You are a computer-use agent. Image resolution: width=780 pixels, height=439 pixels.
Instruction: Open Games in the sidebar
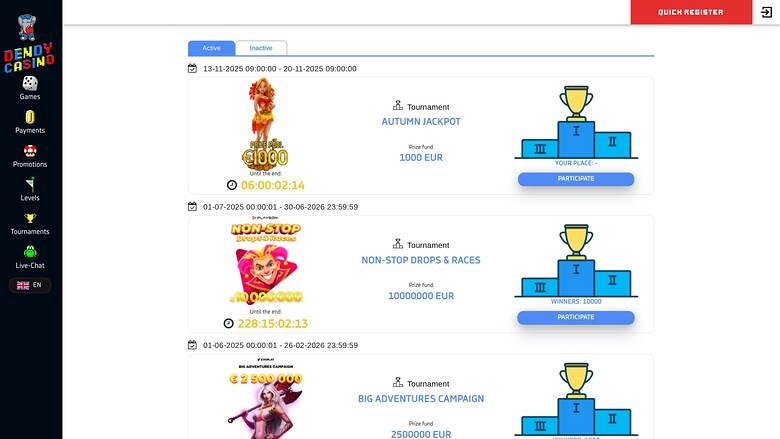click(x=30, y=88)
